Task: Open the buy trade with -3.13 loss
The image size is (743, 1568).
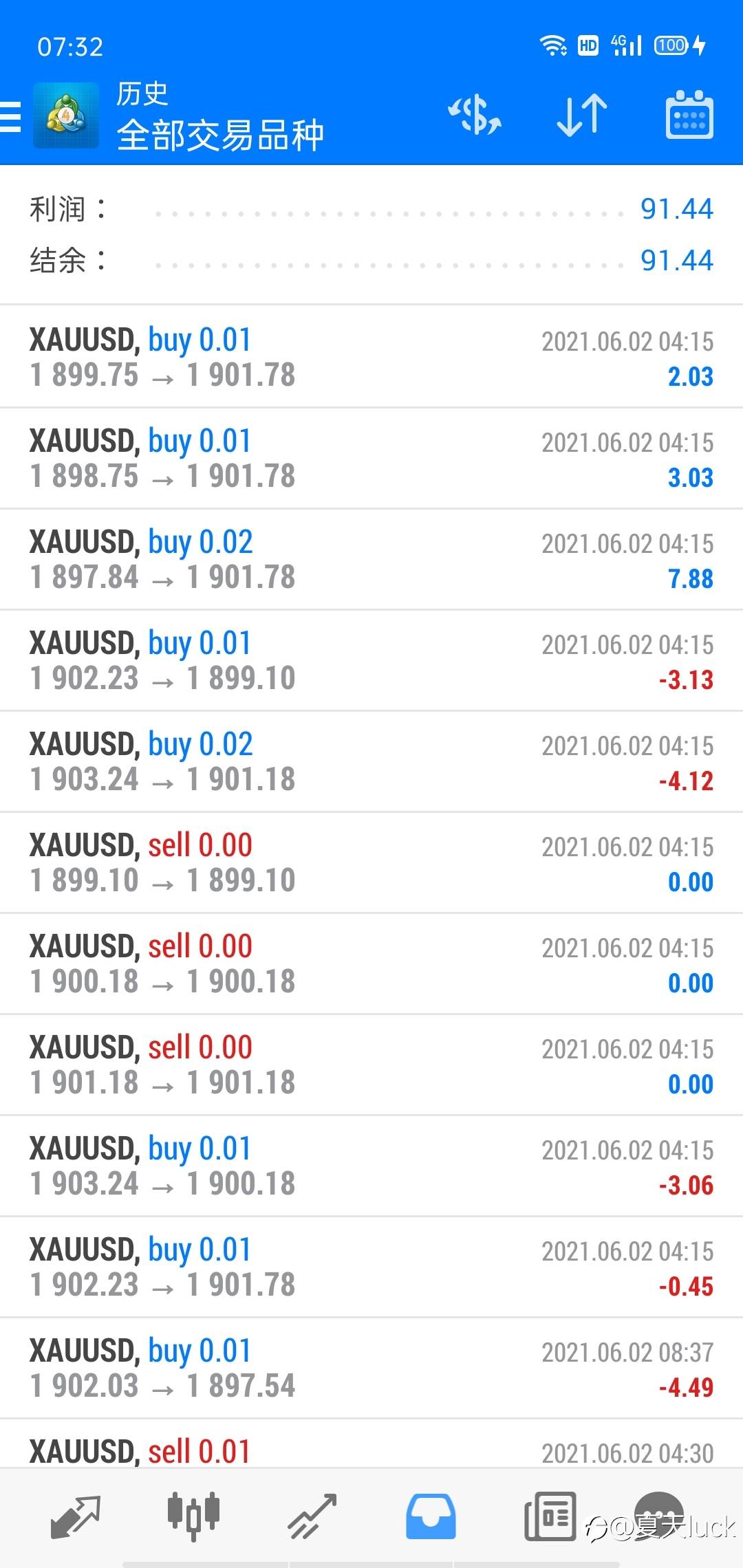Action: pos(371,660)
